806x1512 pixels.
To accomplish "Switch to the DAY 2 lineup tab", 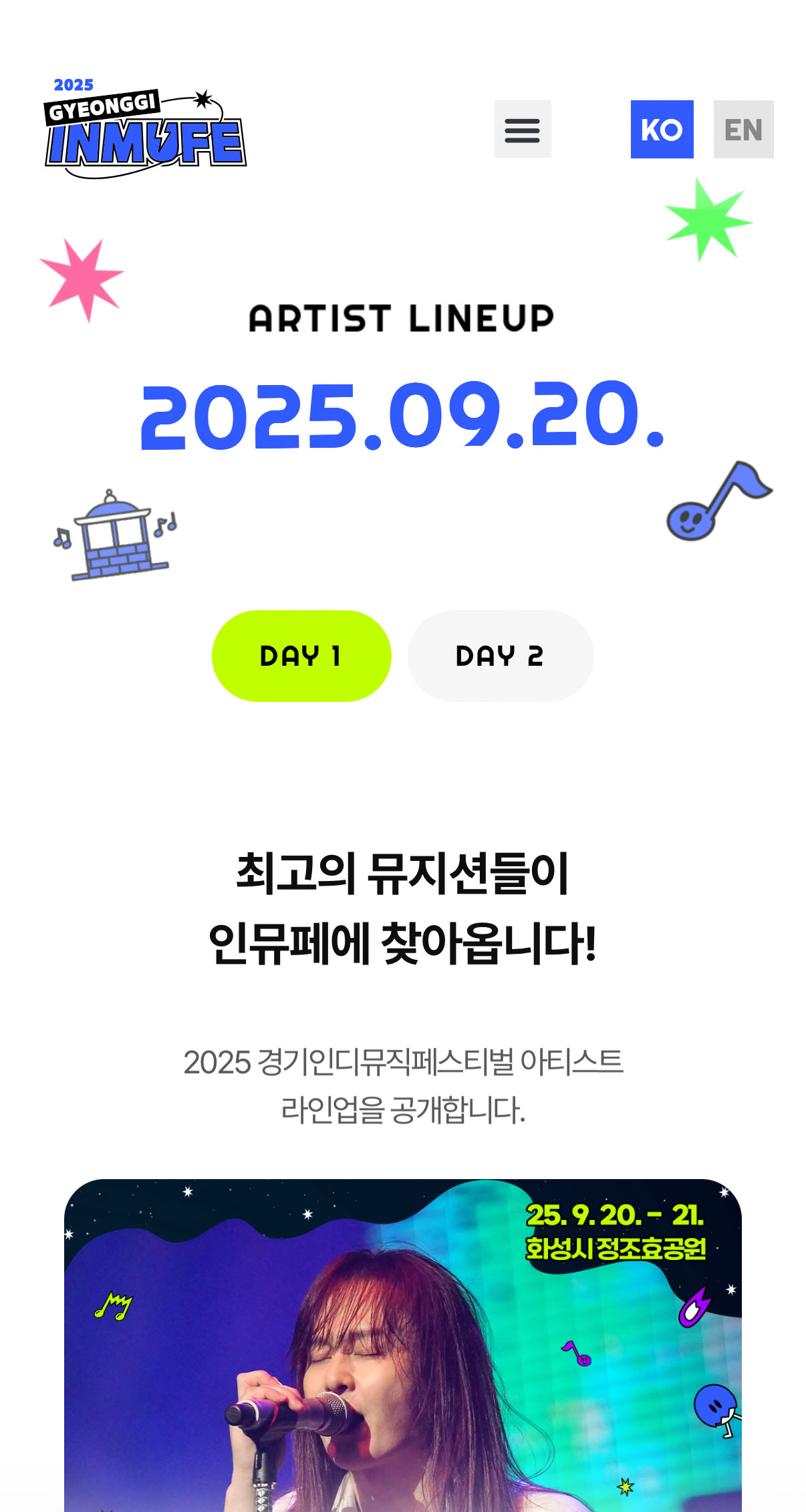I will 500,656.
